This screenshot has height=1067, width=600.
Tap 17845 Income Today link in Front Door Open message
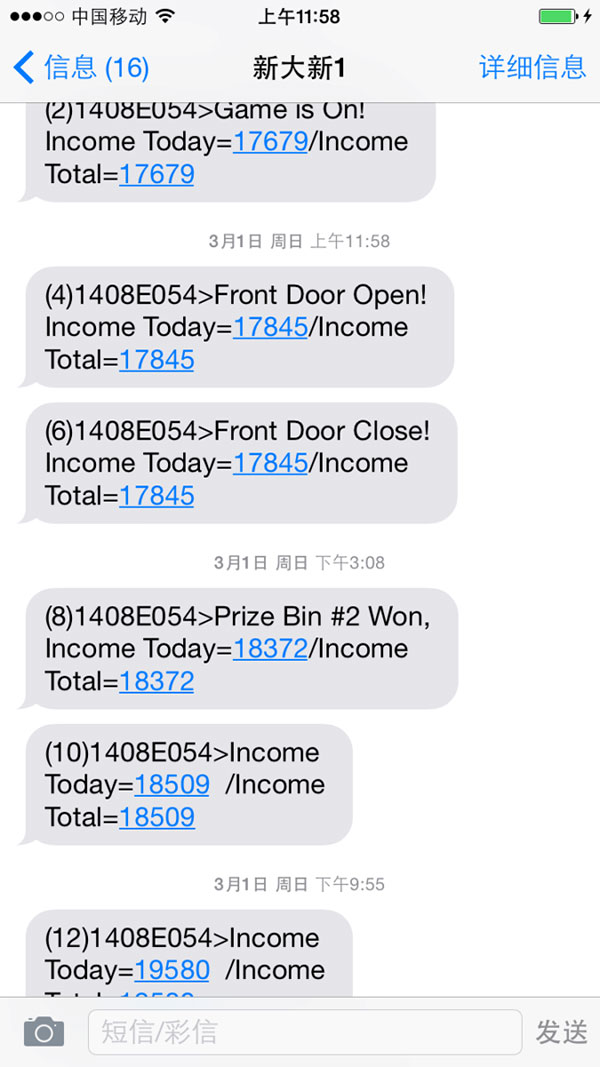tap(270, 328)
